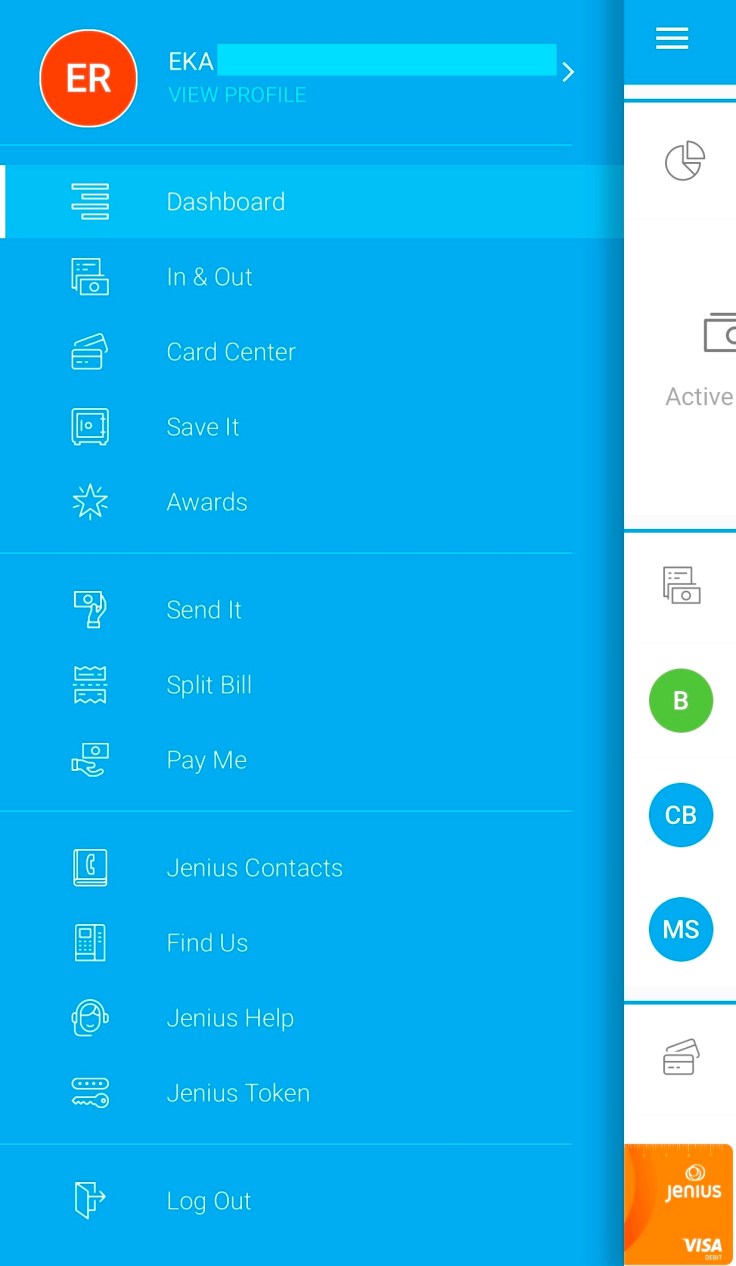Tap the Split Bill receipt icon
Image resolution: width=736 pixels, height=1266 pixels.
pos(89,685)
